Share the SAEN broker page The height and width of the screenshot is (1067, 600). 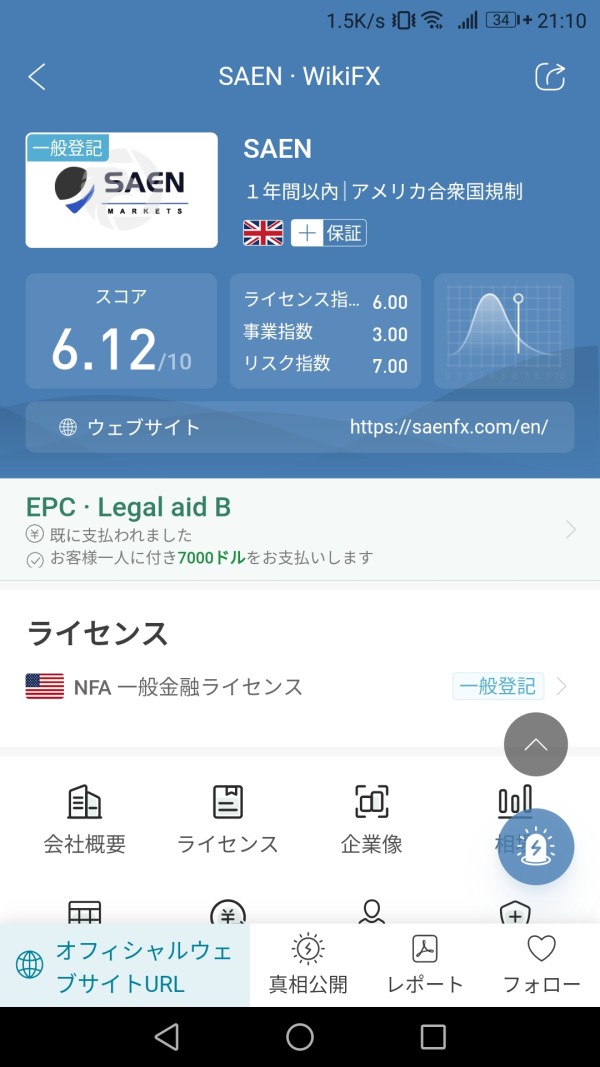coord(550,76)
